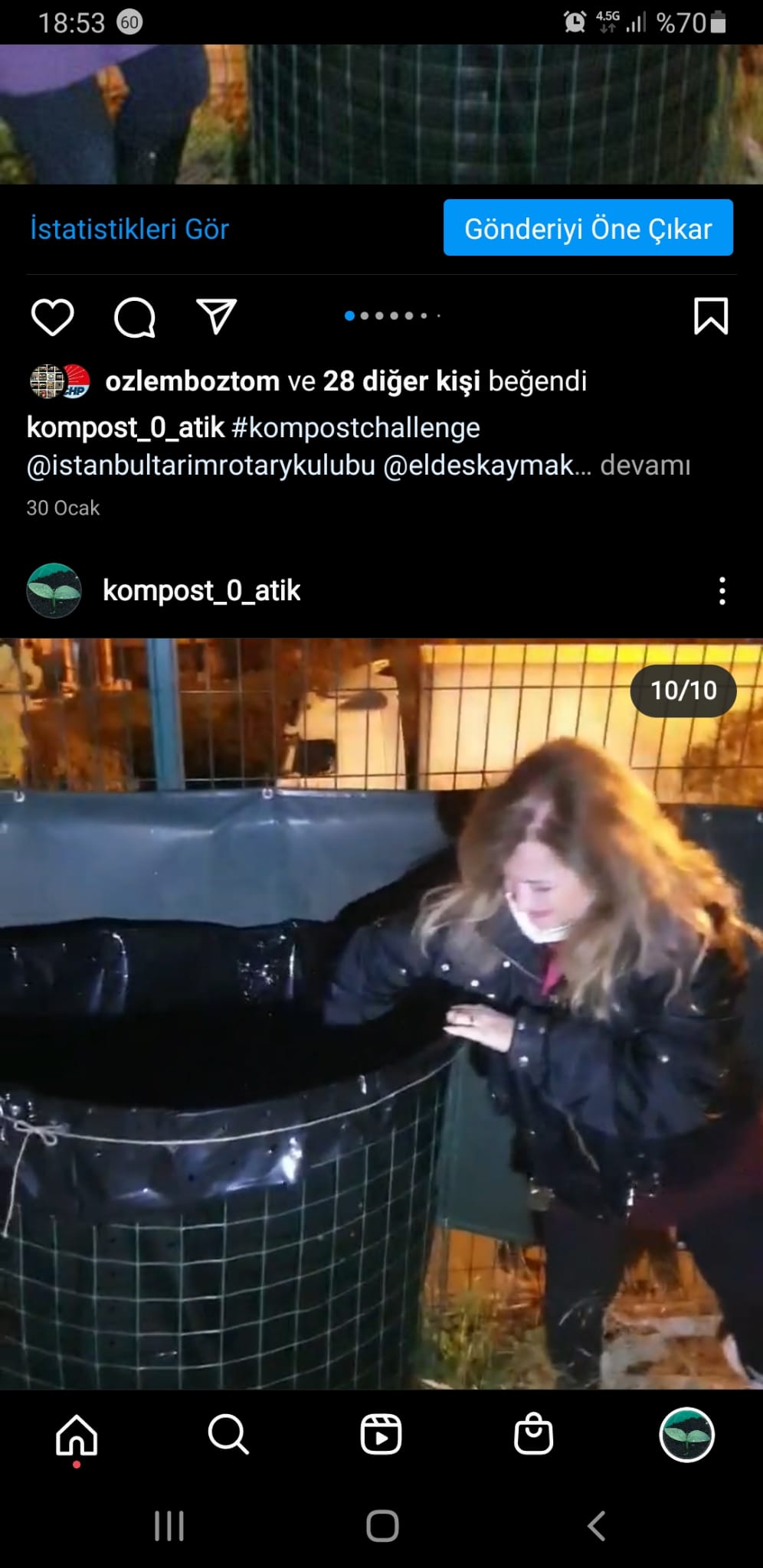Expand caption with devamı

645,465
